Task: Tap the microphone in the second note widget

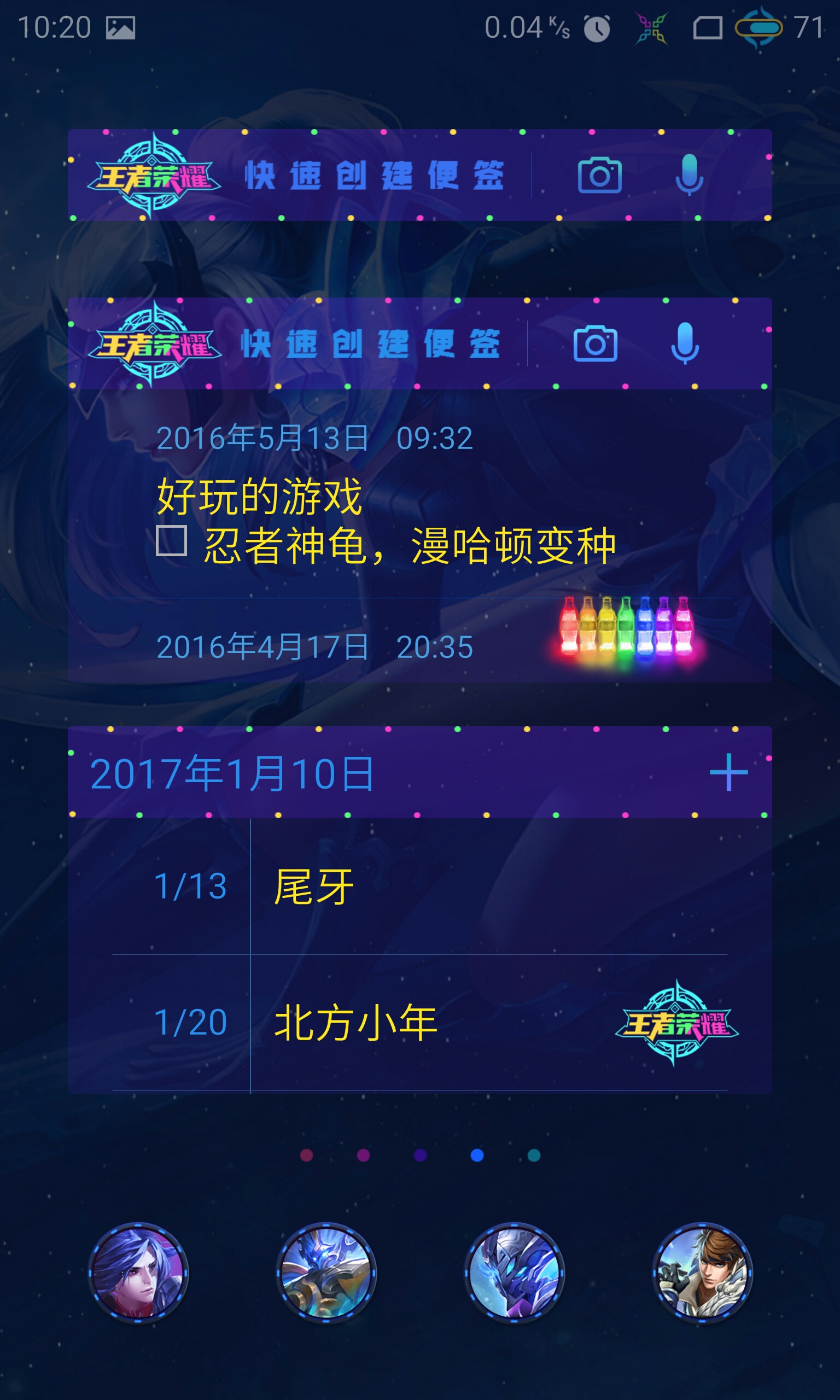Action: point(685,343)
